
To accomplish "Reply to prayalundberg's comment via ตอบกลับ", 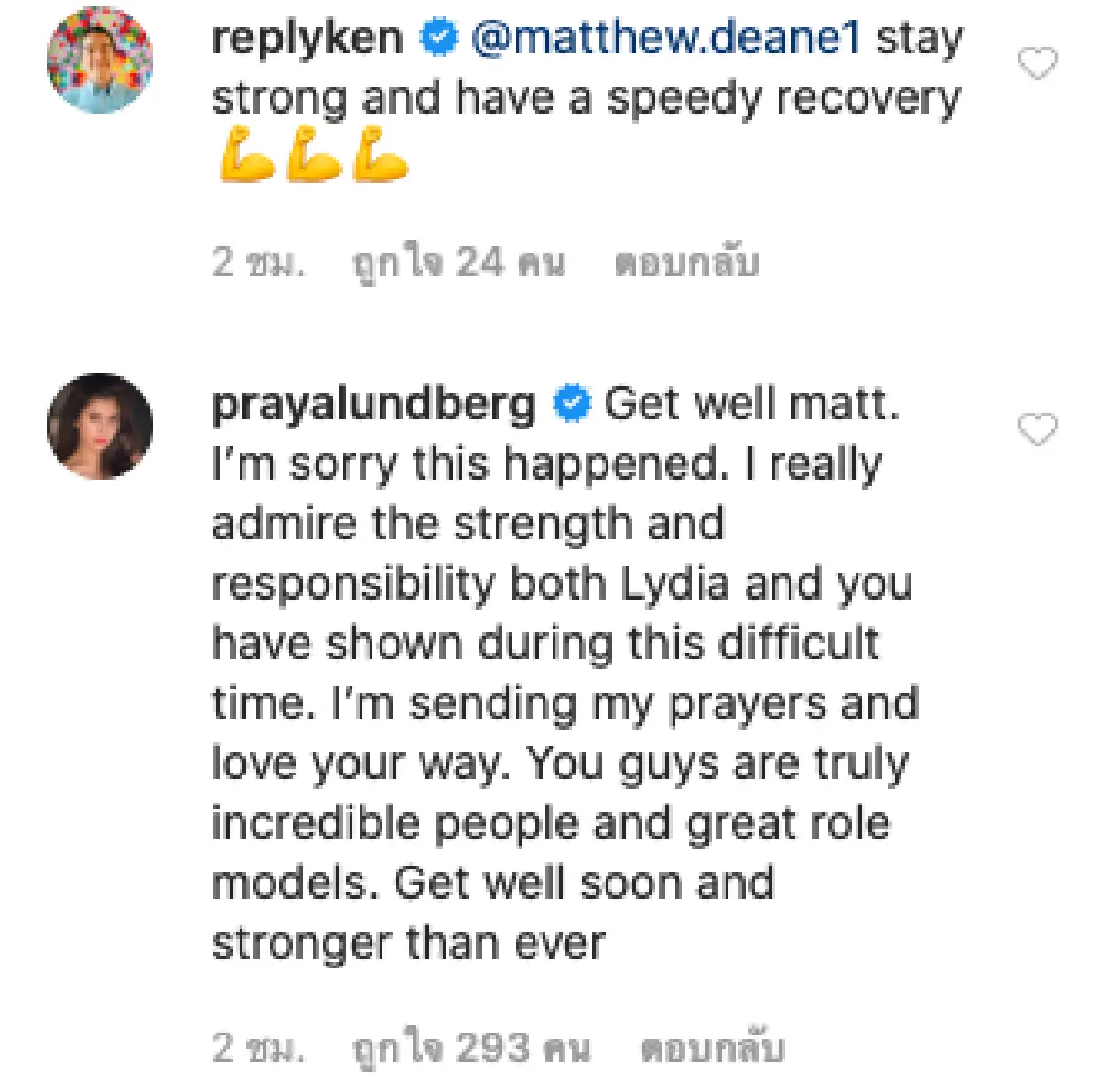I will coord(712,1048).
